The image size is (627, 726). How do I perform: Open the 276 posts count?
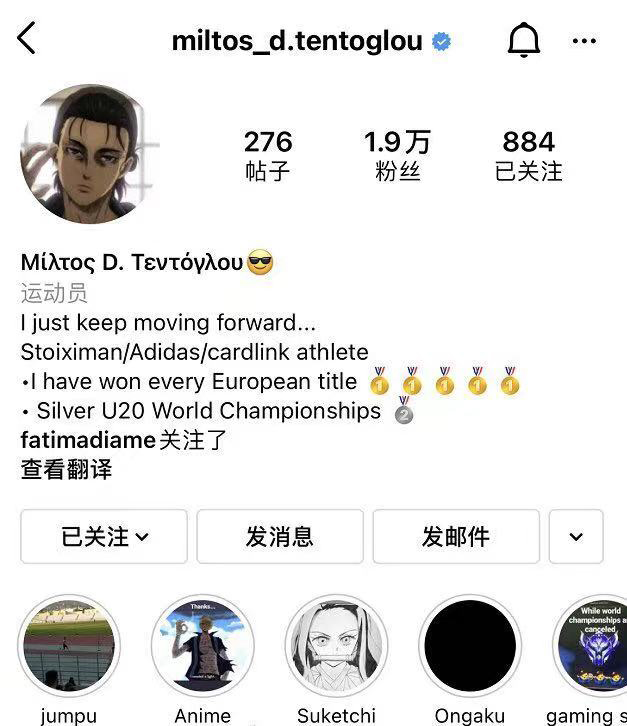[268, 155]
